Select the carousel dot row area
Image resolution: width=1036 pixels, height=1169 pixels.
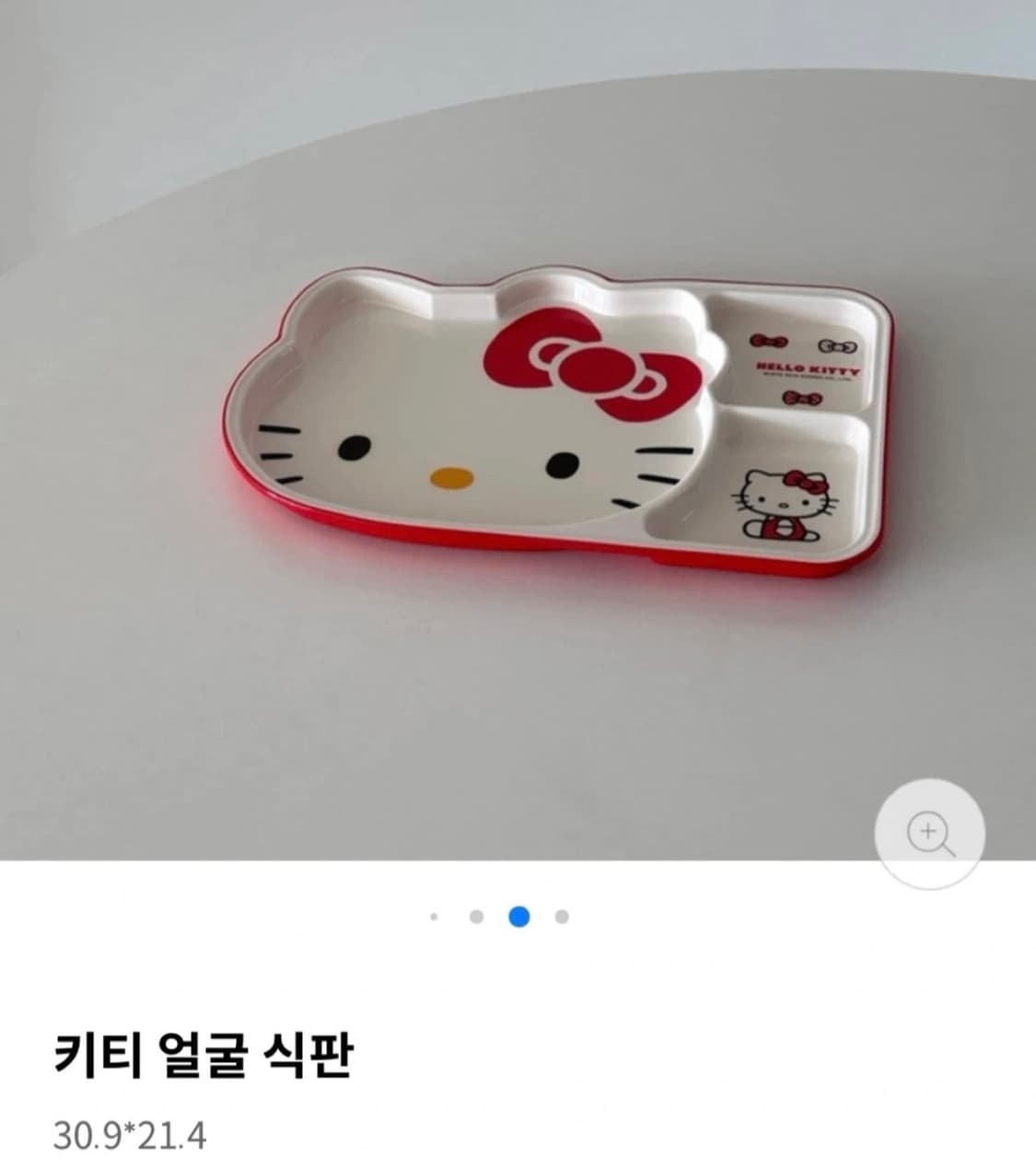[499, 917]
